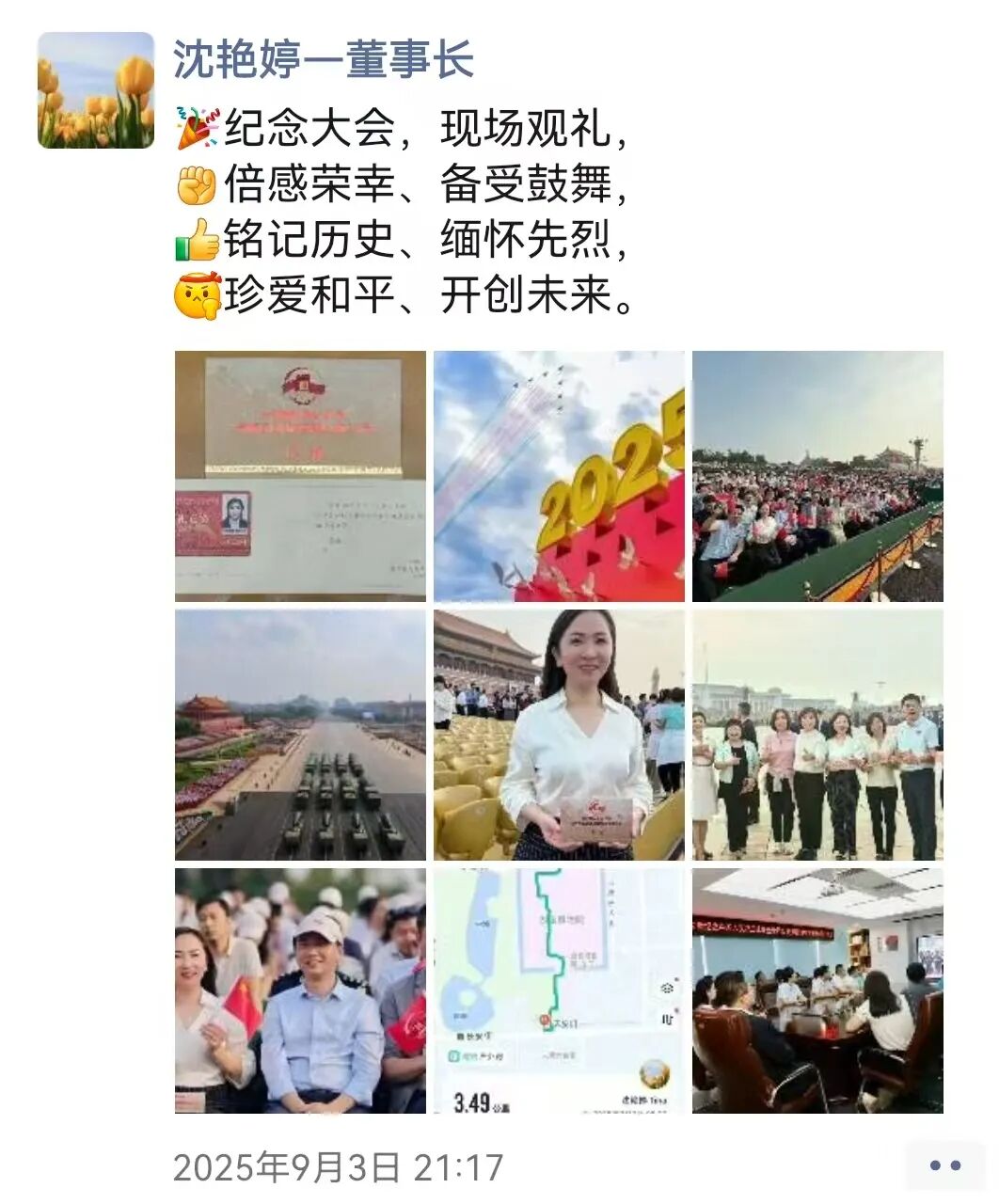The width and height of the screenshot is (999, 1204).
Task: Open the tulip profile avatar
Action: [95, 90]
